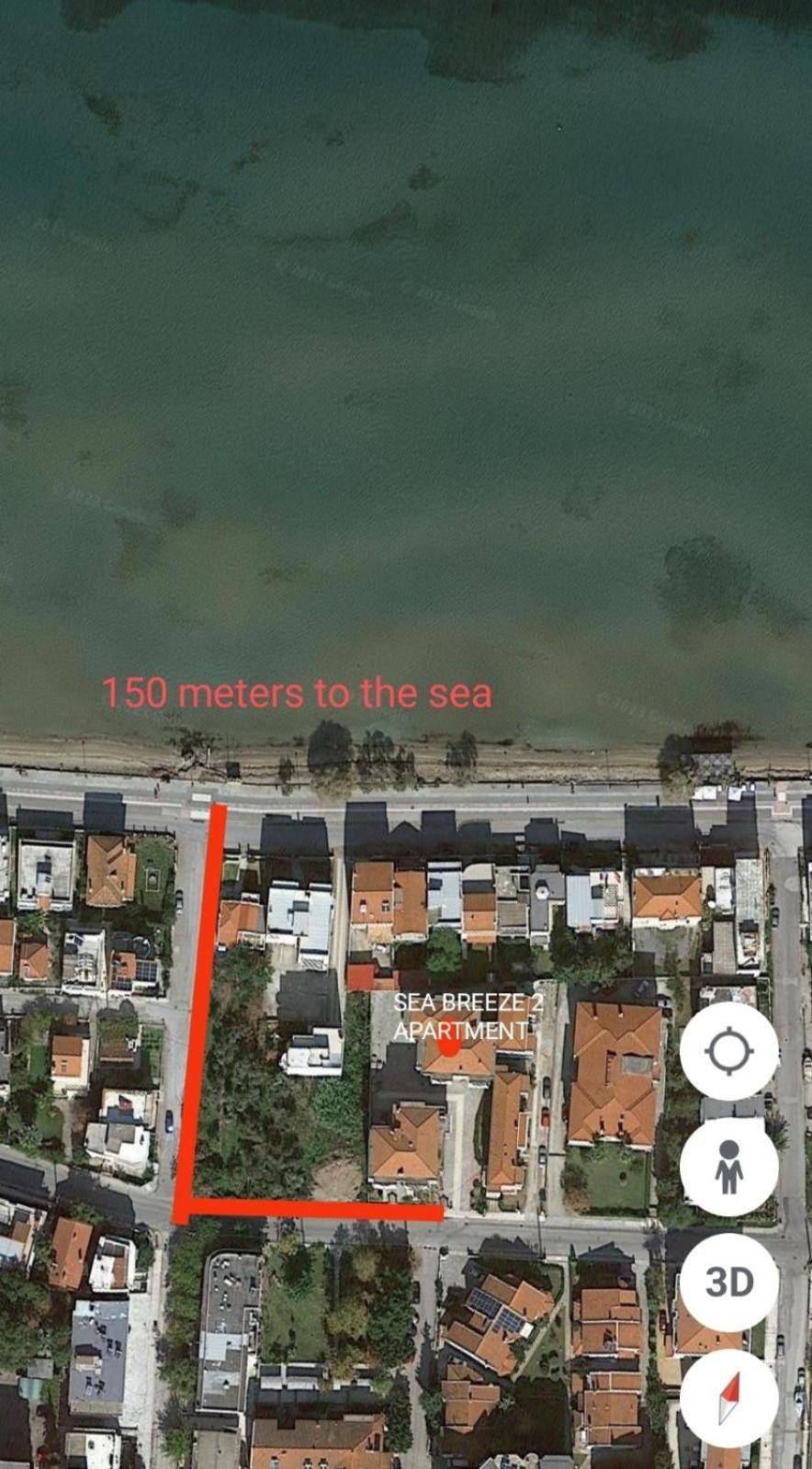Tap the compass to reset north
The height and width of the screenshot is (1469, 812).
tap(729, 1397)
